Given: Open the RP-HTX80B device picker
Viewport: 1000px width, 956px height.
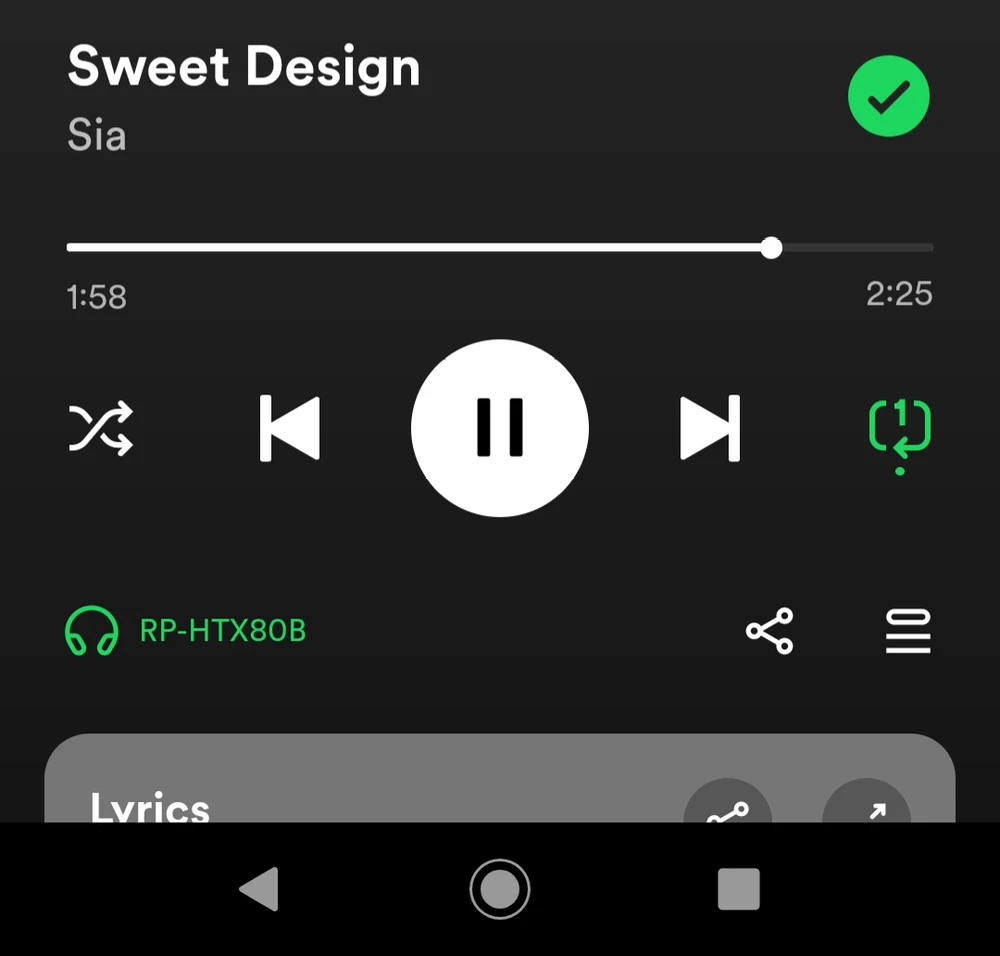Looking at the screenshot, I should coord(186,632).
